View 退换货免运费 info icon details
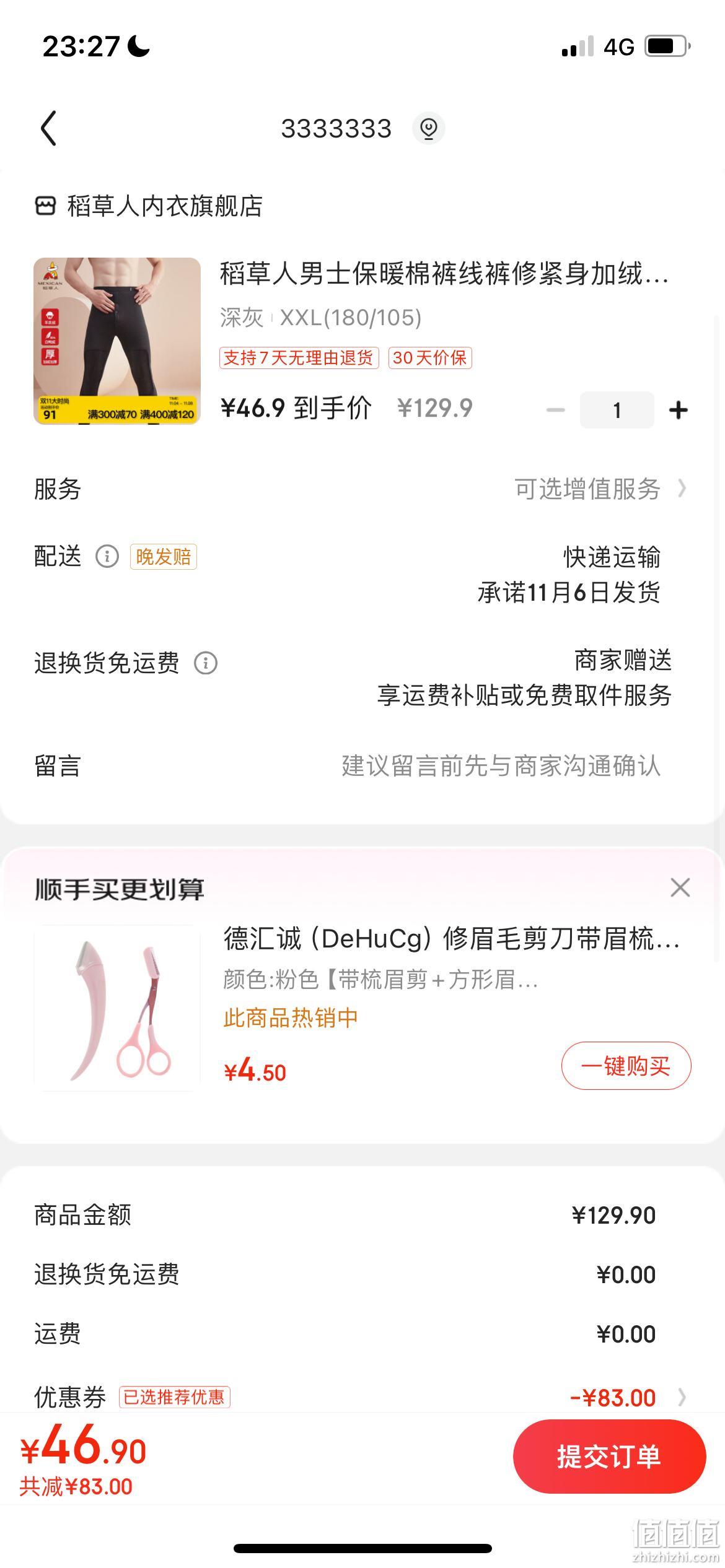Screen dimensions: 725x1568 206,663
